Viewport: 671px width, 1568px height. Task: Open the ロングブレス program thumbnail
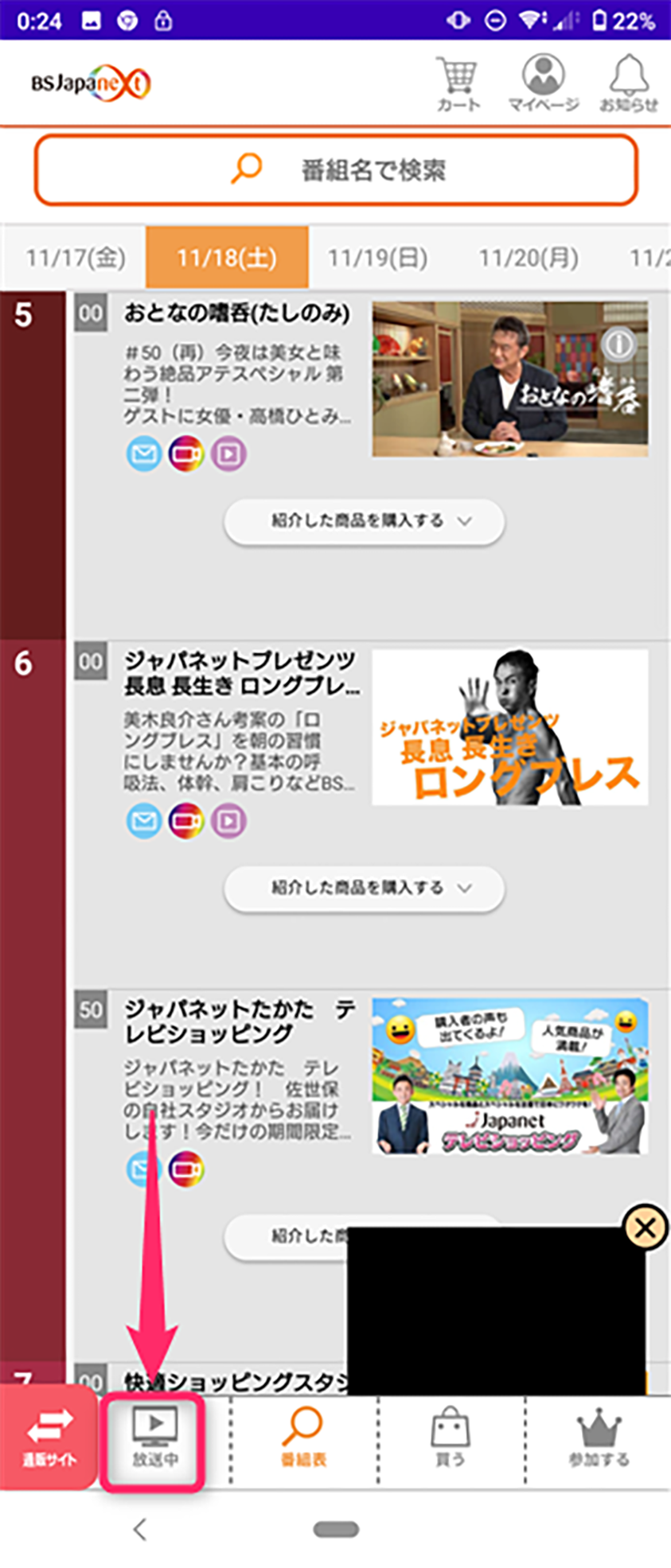pos(509,727)
